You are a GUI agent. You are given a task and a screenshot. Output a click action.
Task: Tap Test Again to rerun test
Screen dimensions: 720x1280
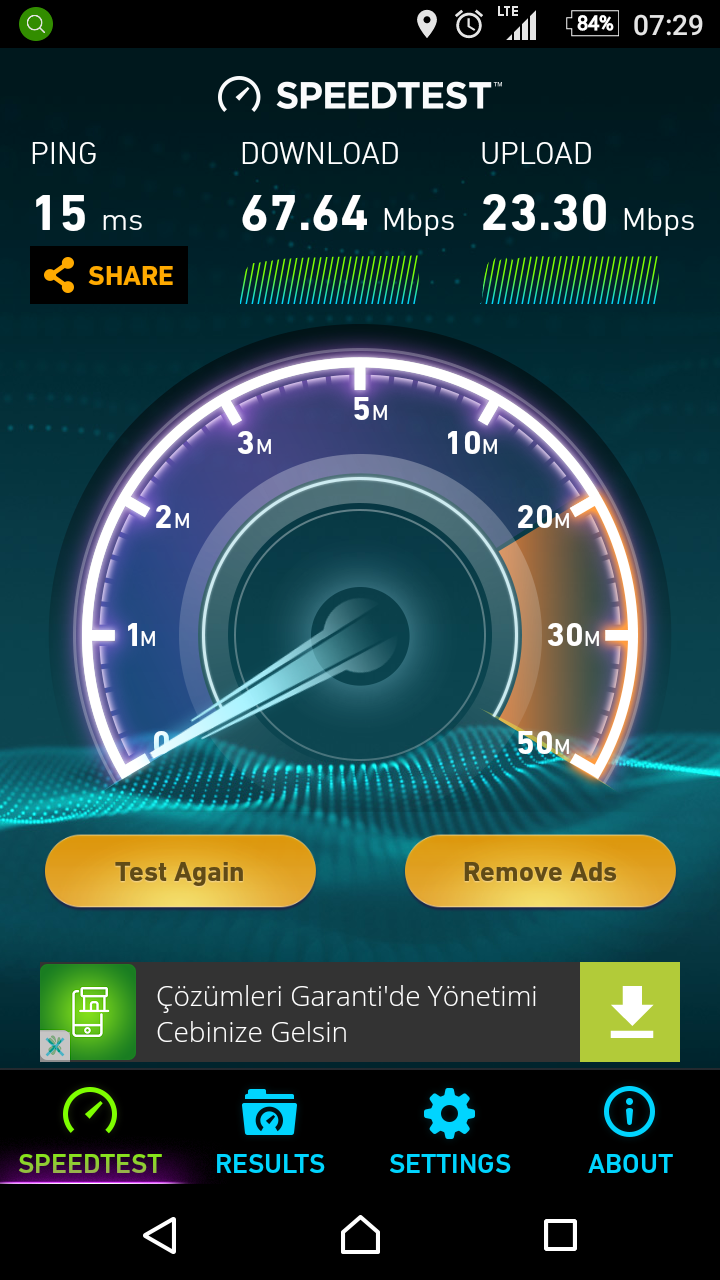[180, 872]
